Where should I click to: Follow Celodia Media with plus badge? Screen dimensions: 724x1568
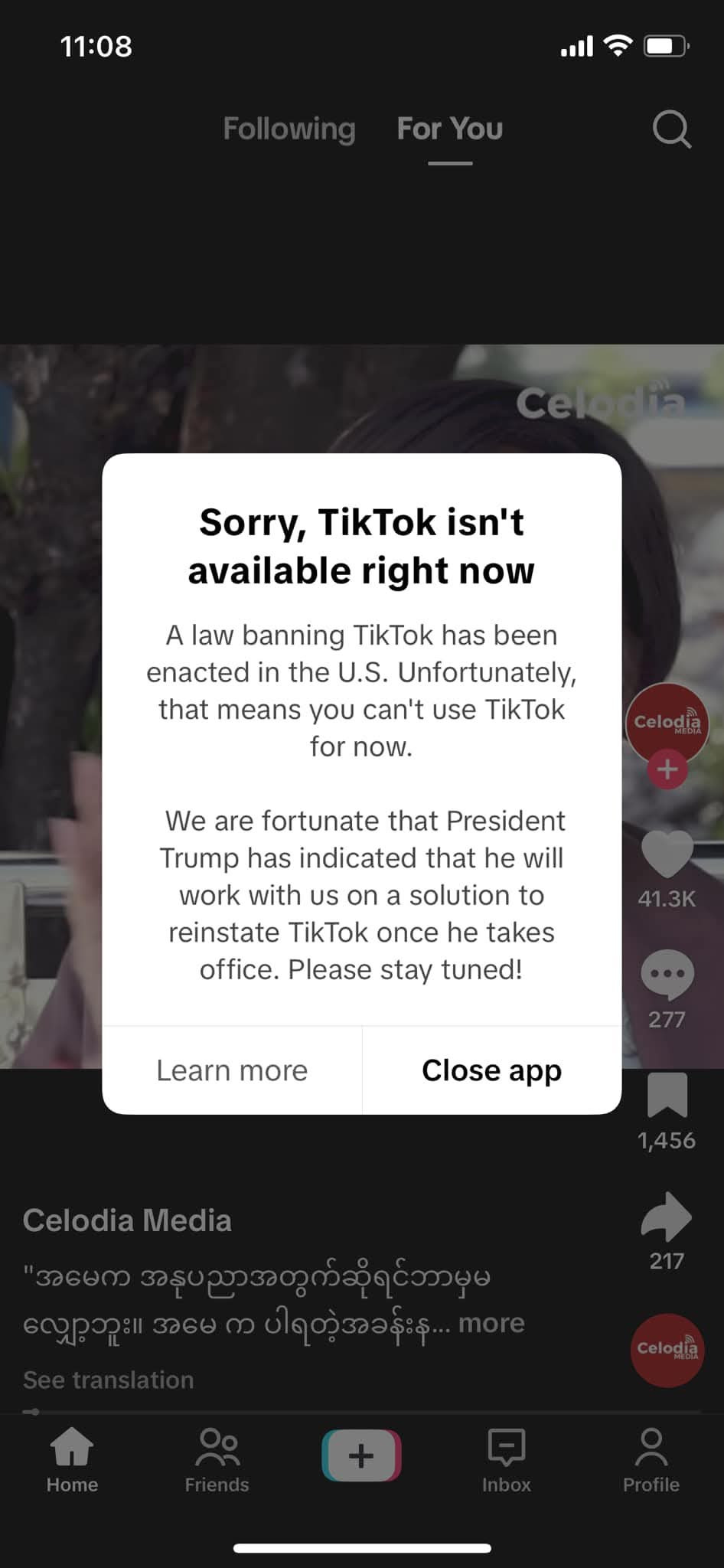tap(667, 769)
